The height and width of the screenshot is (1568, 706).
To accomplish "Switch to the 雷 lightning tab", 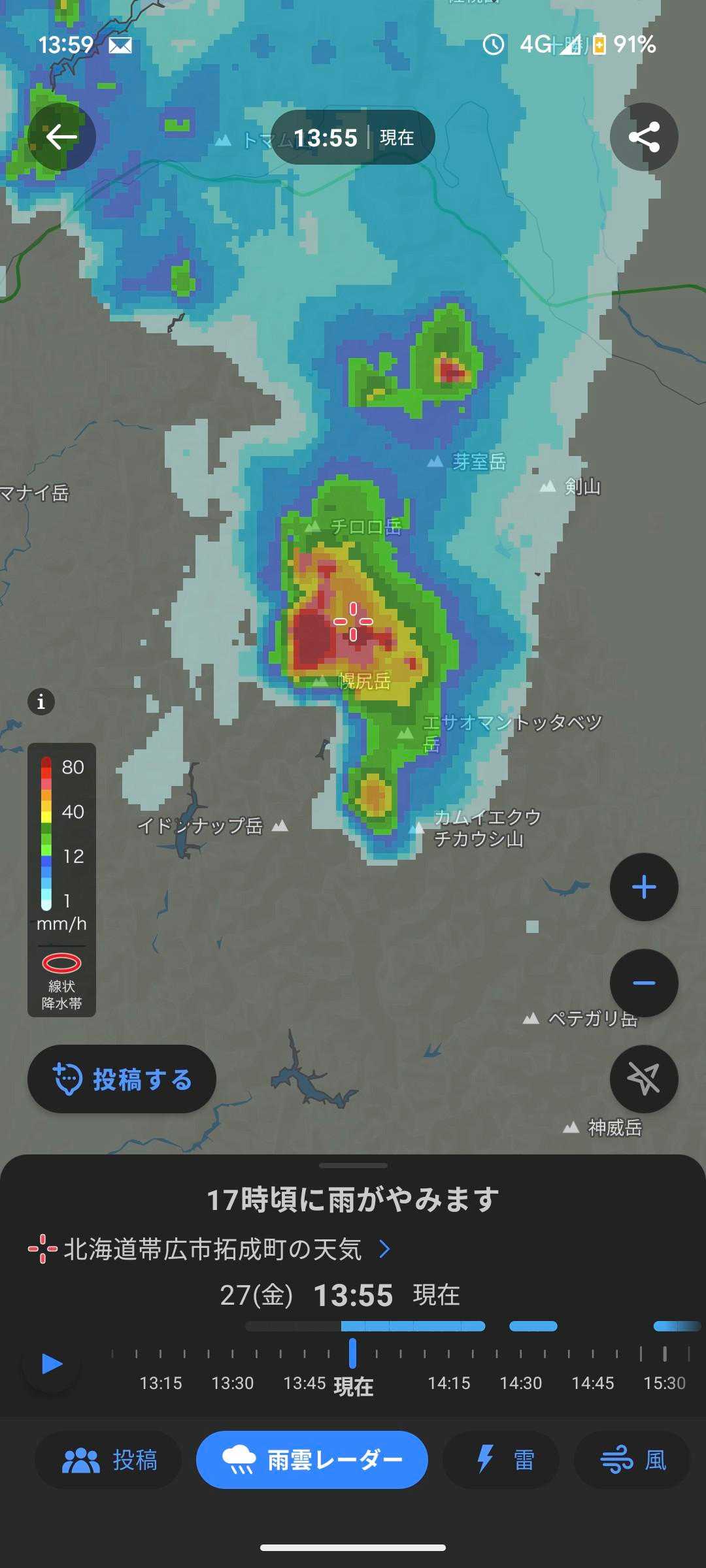I will click(501, 1460).
